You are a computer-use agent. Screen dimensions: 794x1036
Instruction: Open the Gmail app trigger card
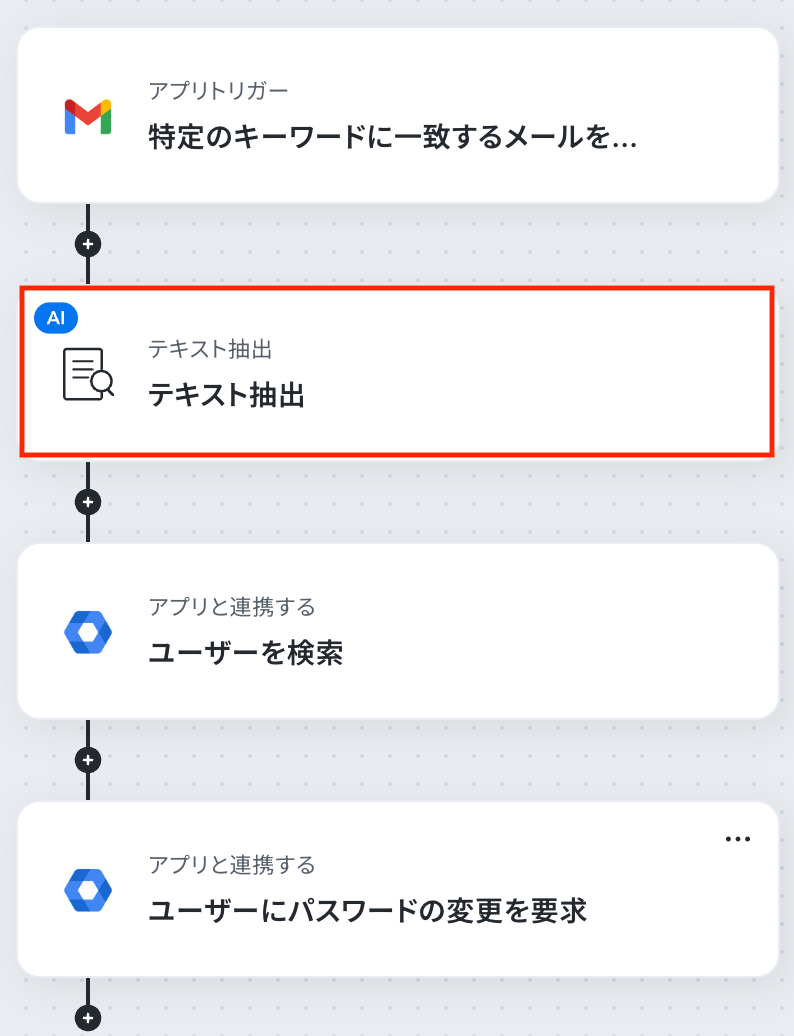[x=397, y=116]
